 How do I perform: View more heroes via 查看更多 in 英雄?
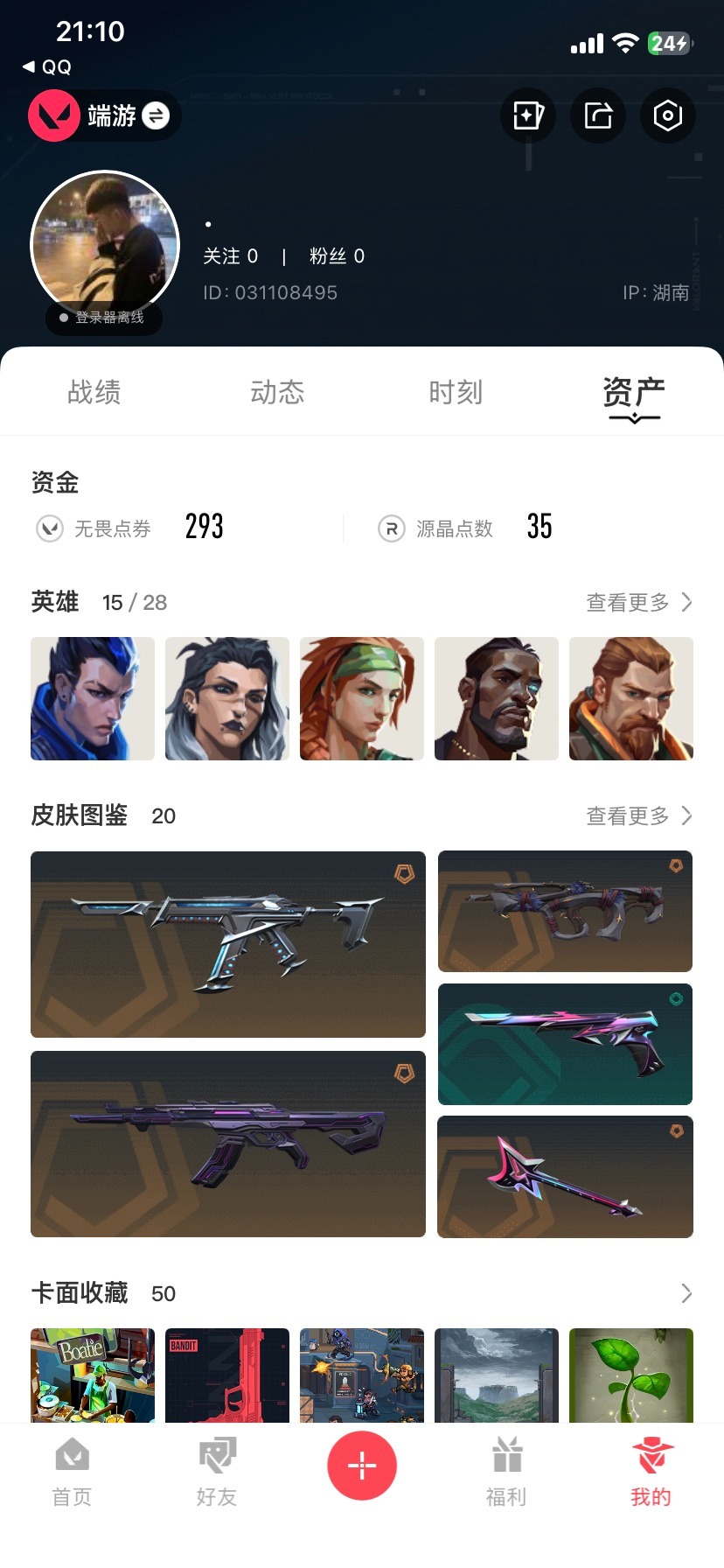pos(638,602)
